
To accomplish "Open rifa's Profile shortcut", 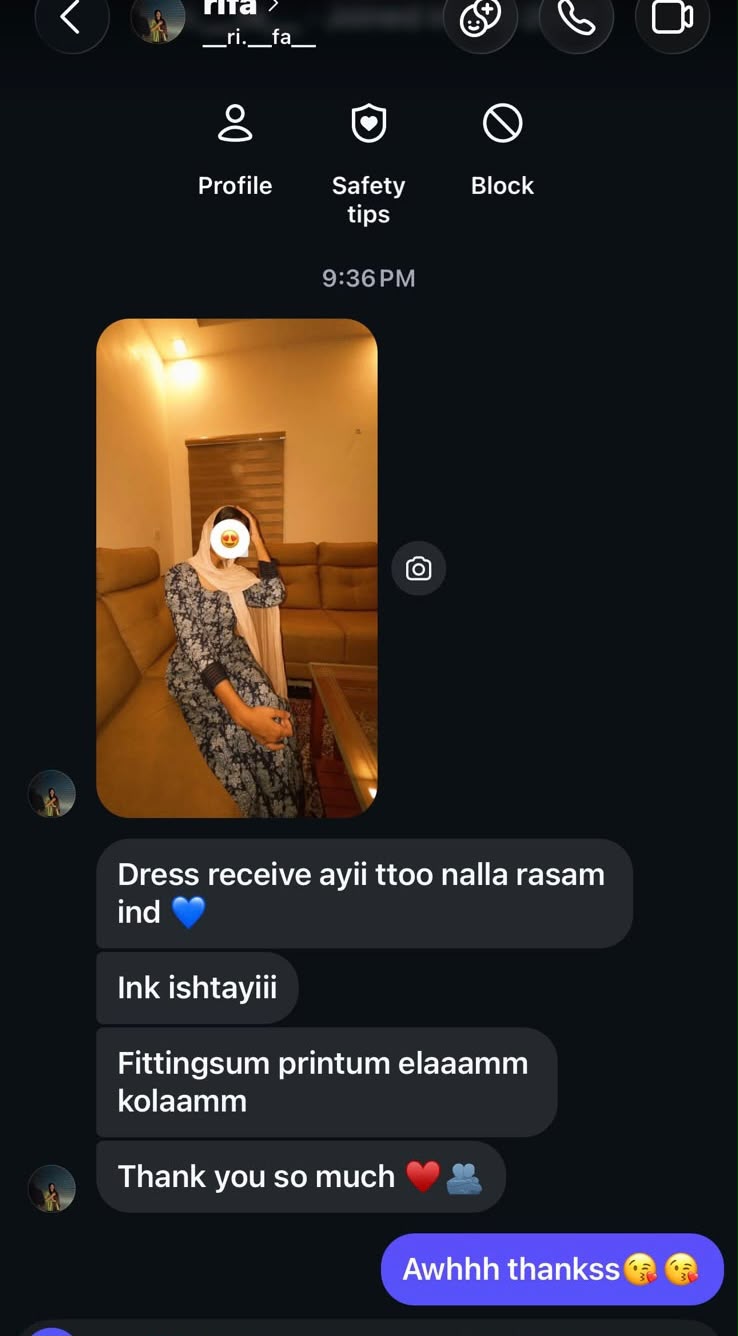I will pyautogui.click(x=235, y=151).
